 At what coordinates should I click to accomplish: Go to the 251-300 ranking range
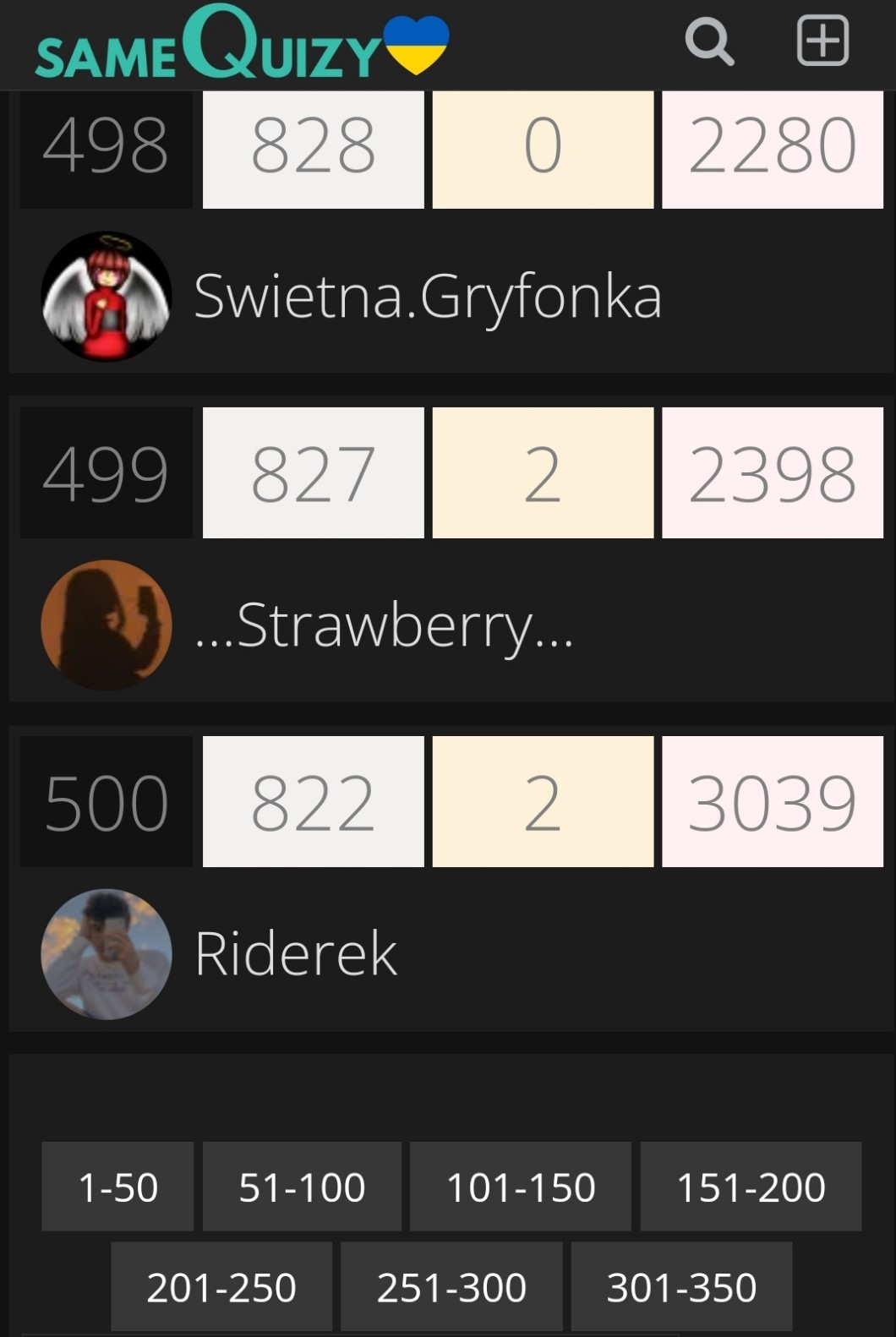(x=451, y=1286)
